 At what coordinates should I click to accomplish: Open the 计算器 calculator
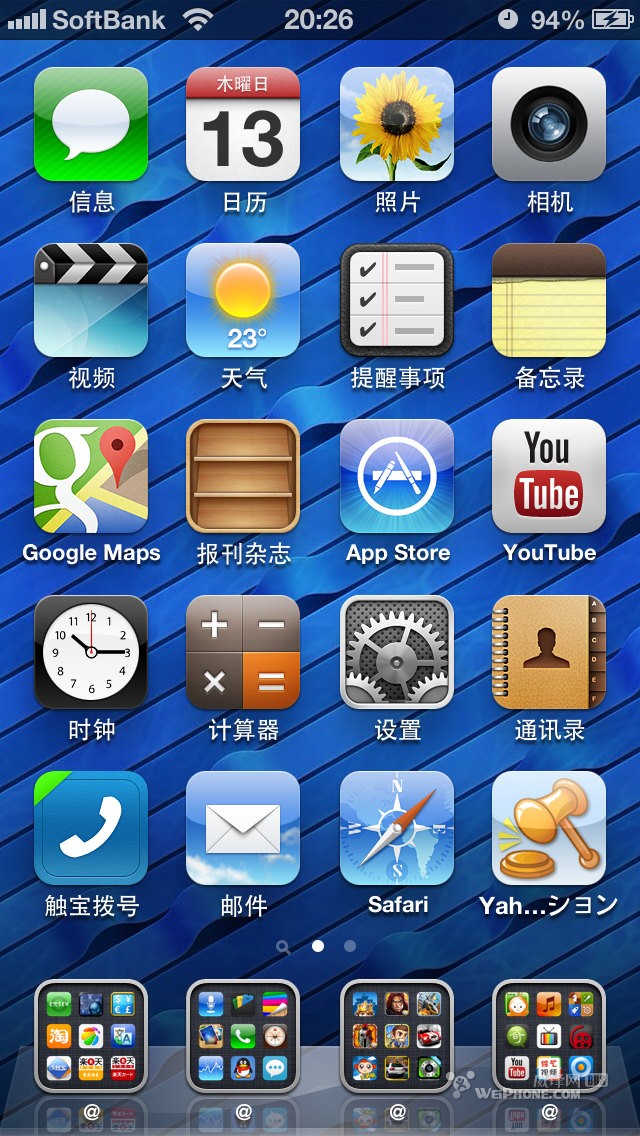243,652
